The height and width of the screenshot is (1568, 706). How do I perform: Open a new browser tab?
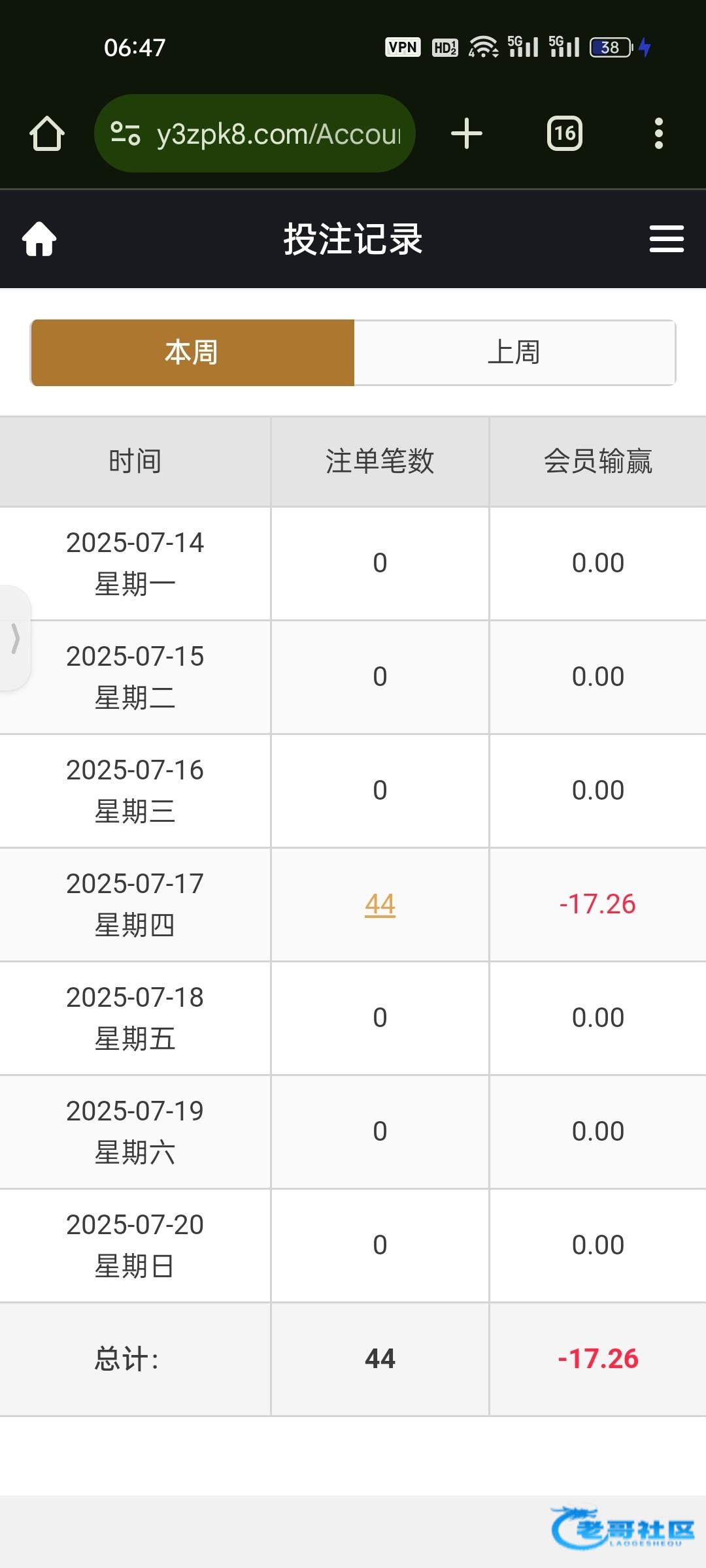click(467, 133)
